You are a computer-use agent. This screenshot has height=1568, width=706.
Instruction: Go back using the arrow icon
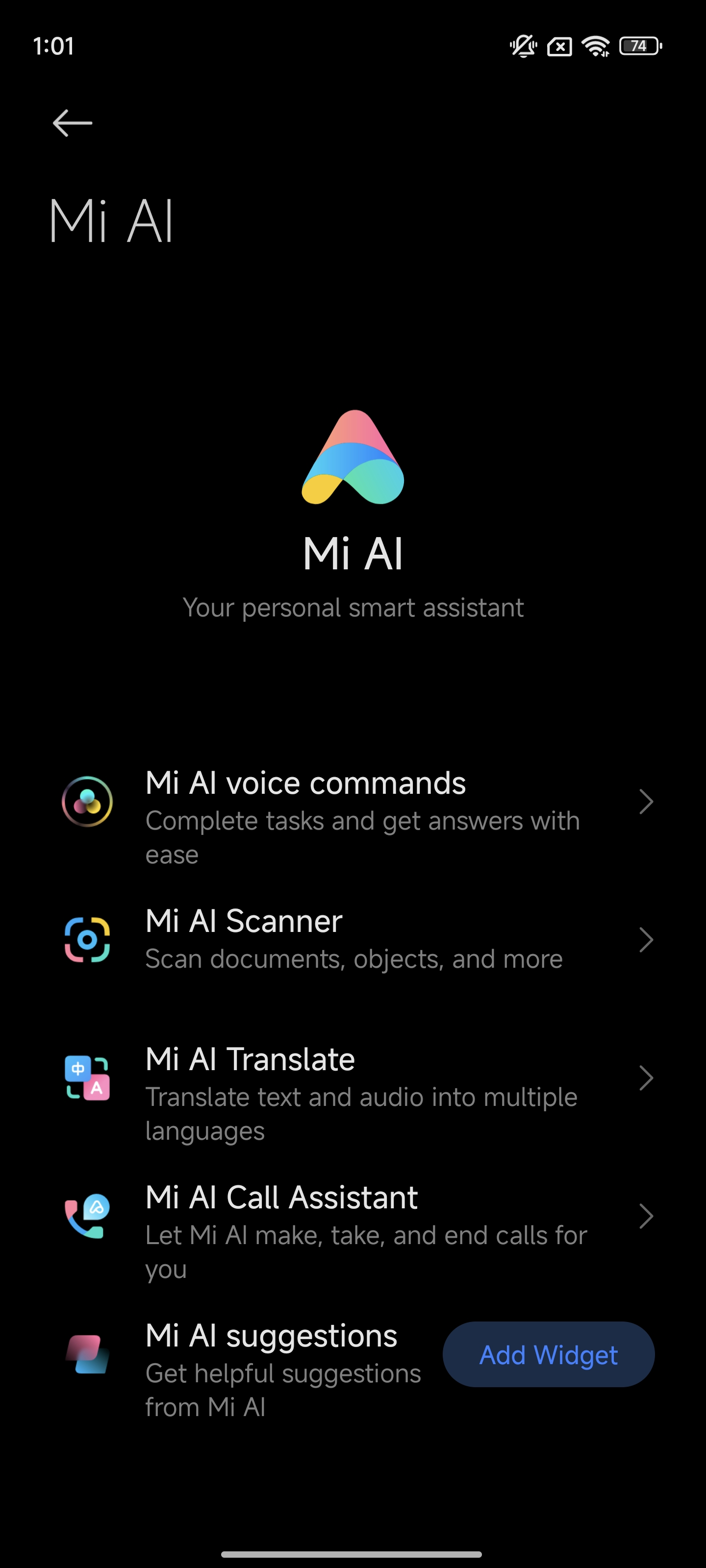click(x=72, y=123)
